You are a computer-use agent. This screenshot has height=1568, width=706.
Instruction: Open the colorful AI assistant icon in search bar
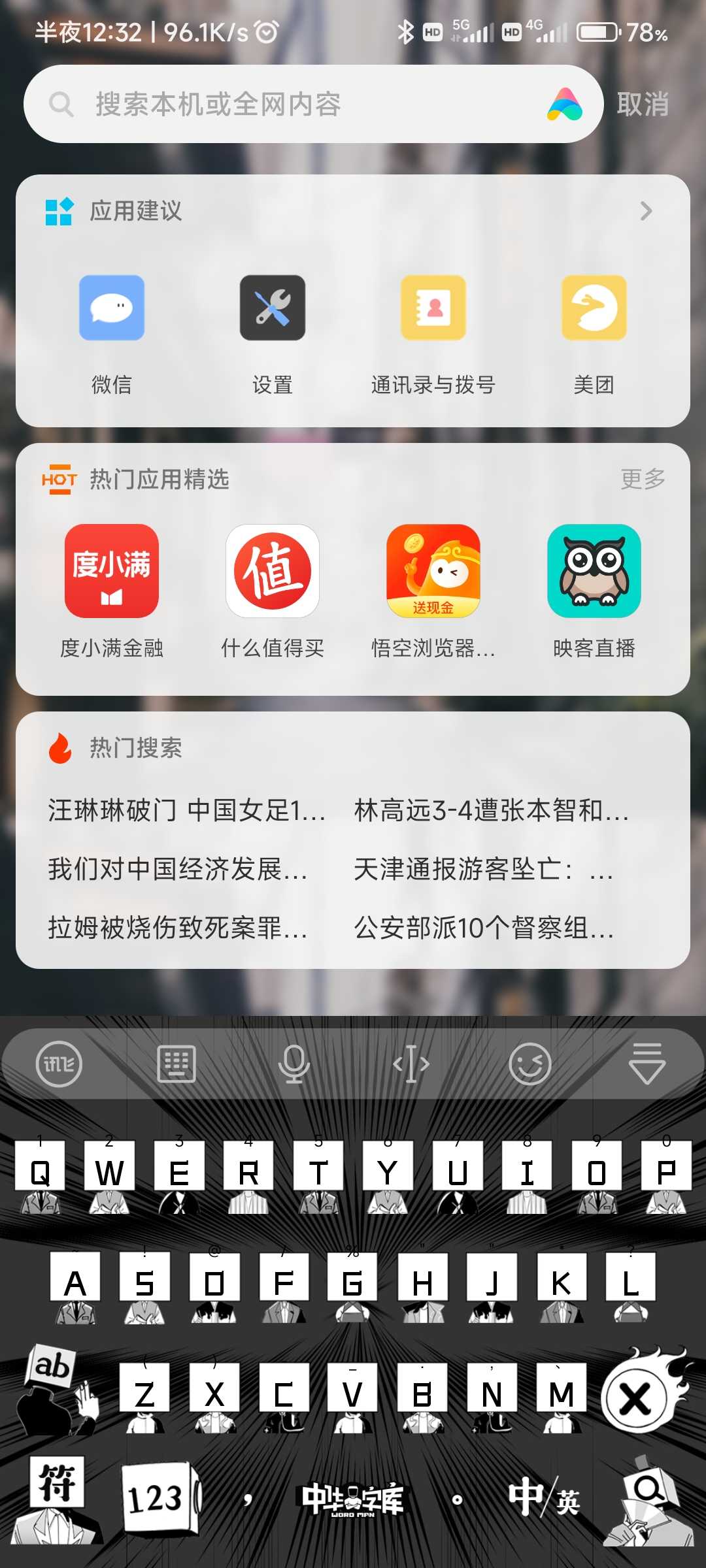(x=565, y=105)
